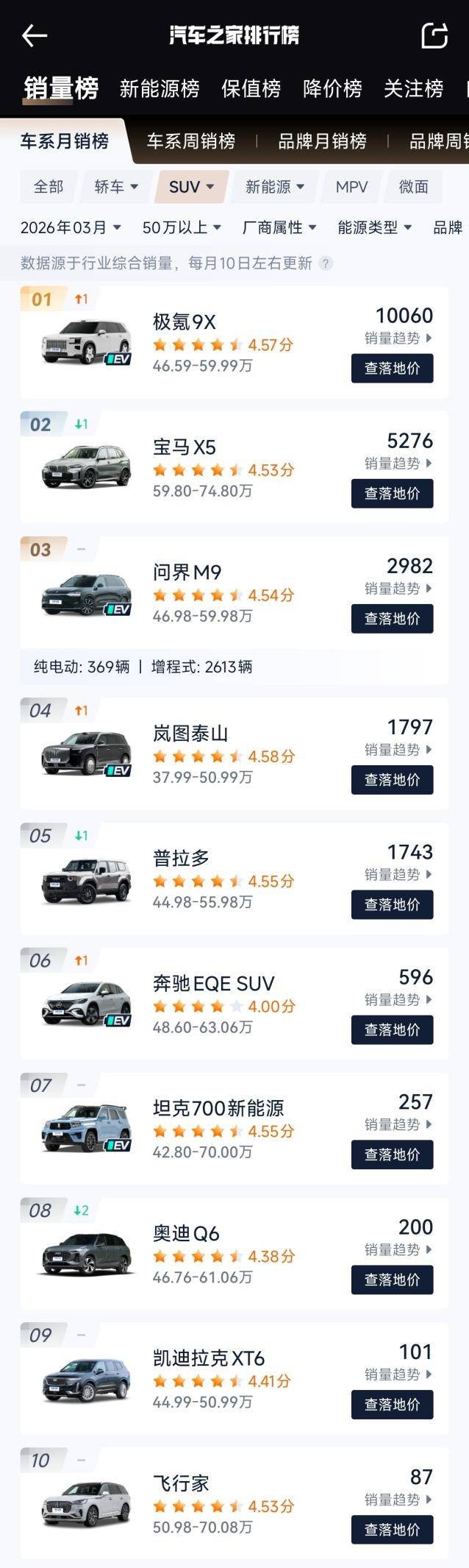Open the 厂商属性 dropdown
This screenshot has width=469, height=1568.
pos(279,227)
